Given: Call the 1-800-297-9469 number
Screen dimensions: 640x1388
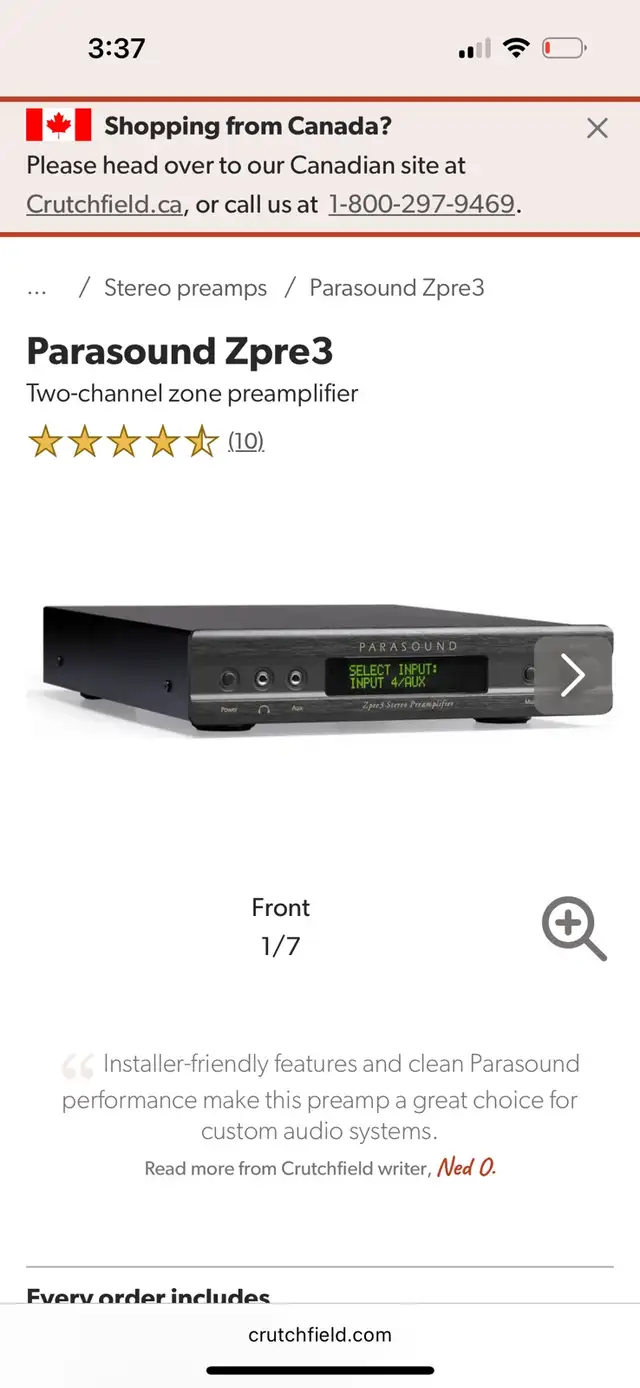Looking at the screenshot, I should 421,204.
